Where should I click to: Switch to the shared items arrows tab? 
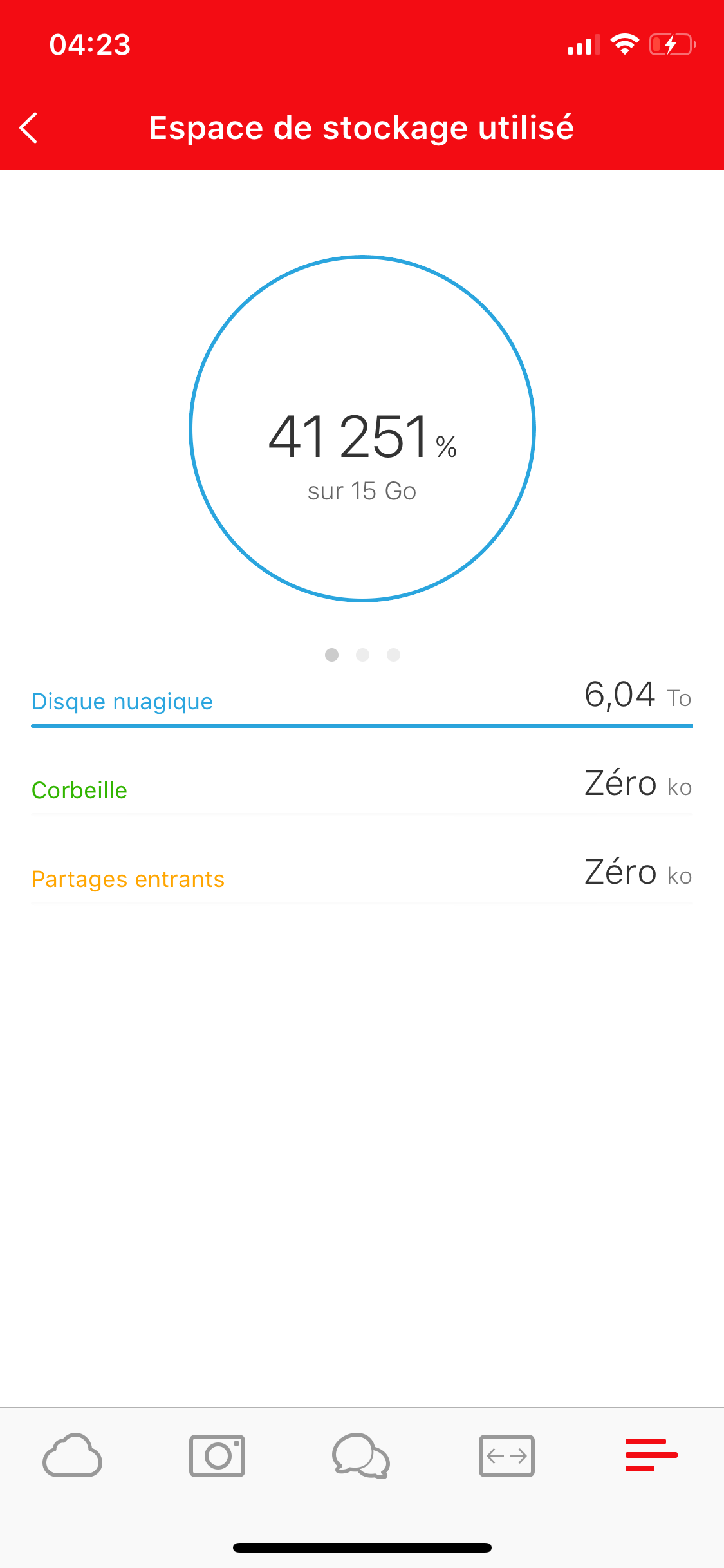pyautogui.click(x=506, y=1455)
